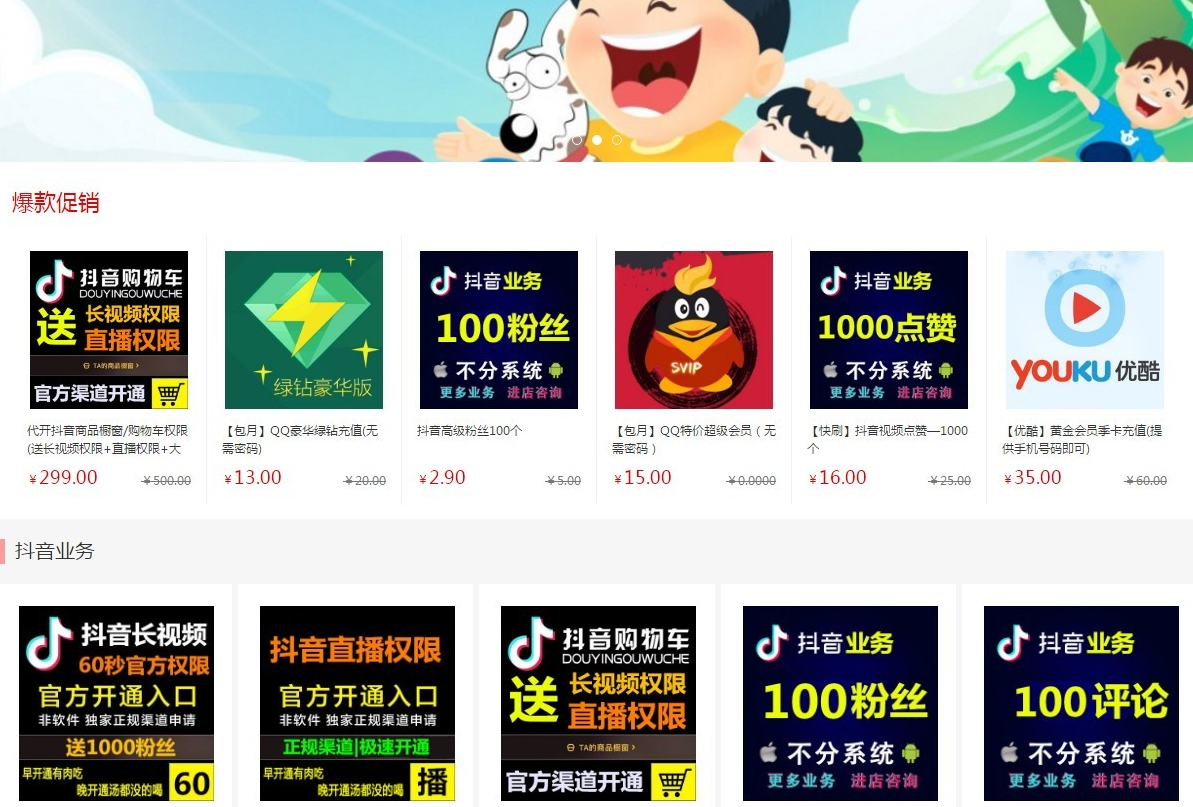Select 抖音视频点赞1000个 product for ¥16.00

pos(889,330)
